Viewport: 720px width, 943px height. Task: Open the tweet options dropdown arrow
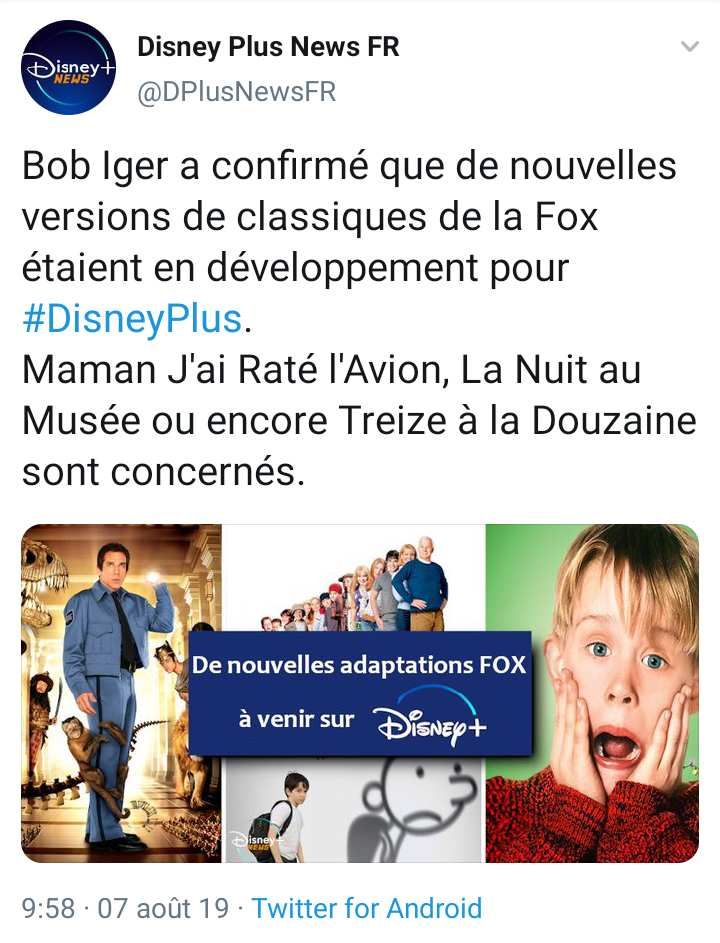(x=689, y=47)
